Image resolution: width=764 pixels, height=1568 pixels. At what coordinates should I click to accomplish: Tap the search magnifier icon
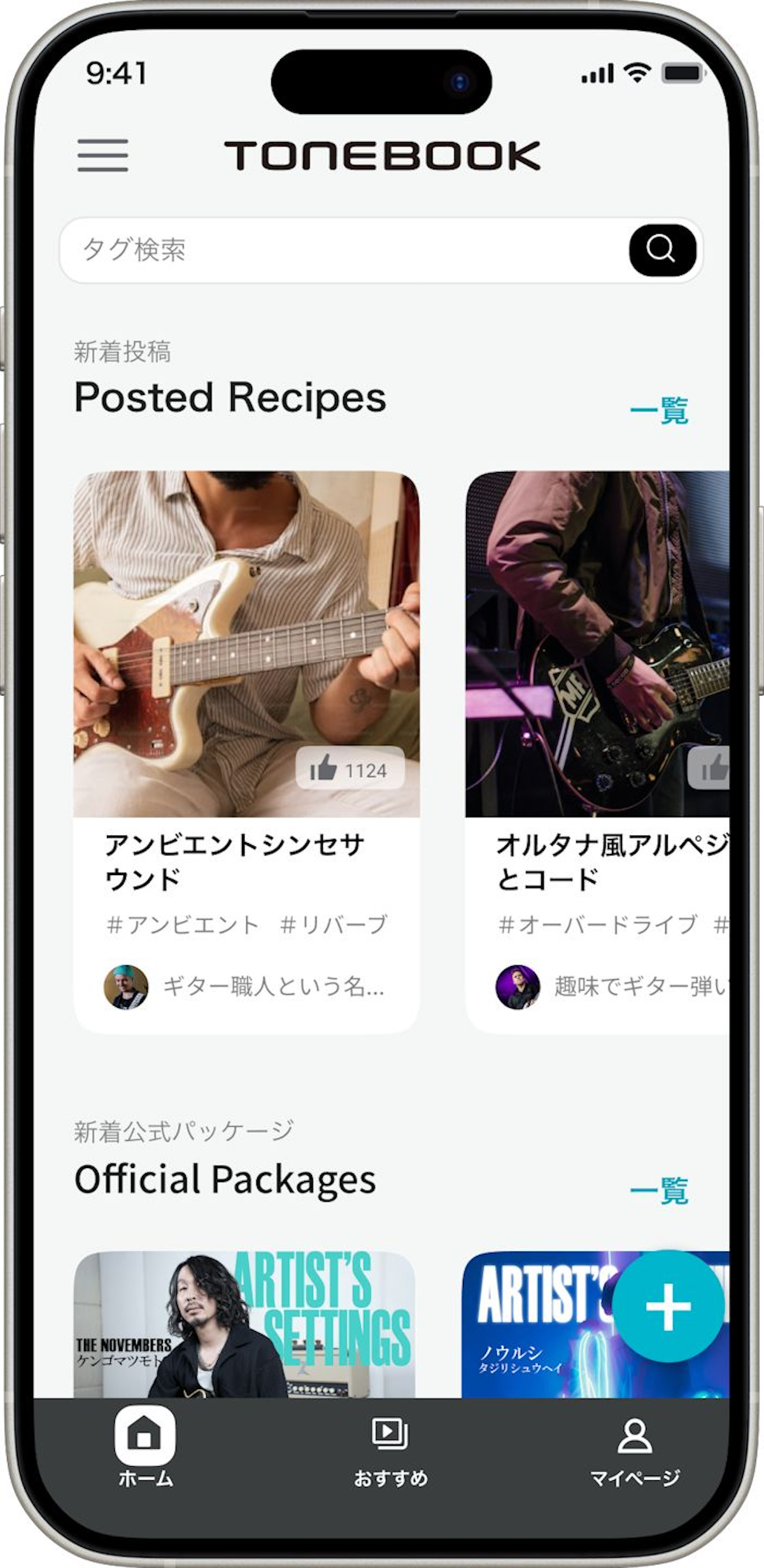click(x=661, y=249)
